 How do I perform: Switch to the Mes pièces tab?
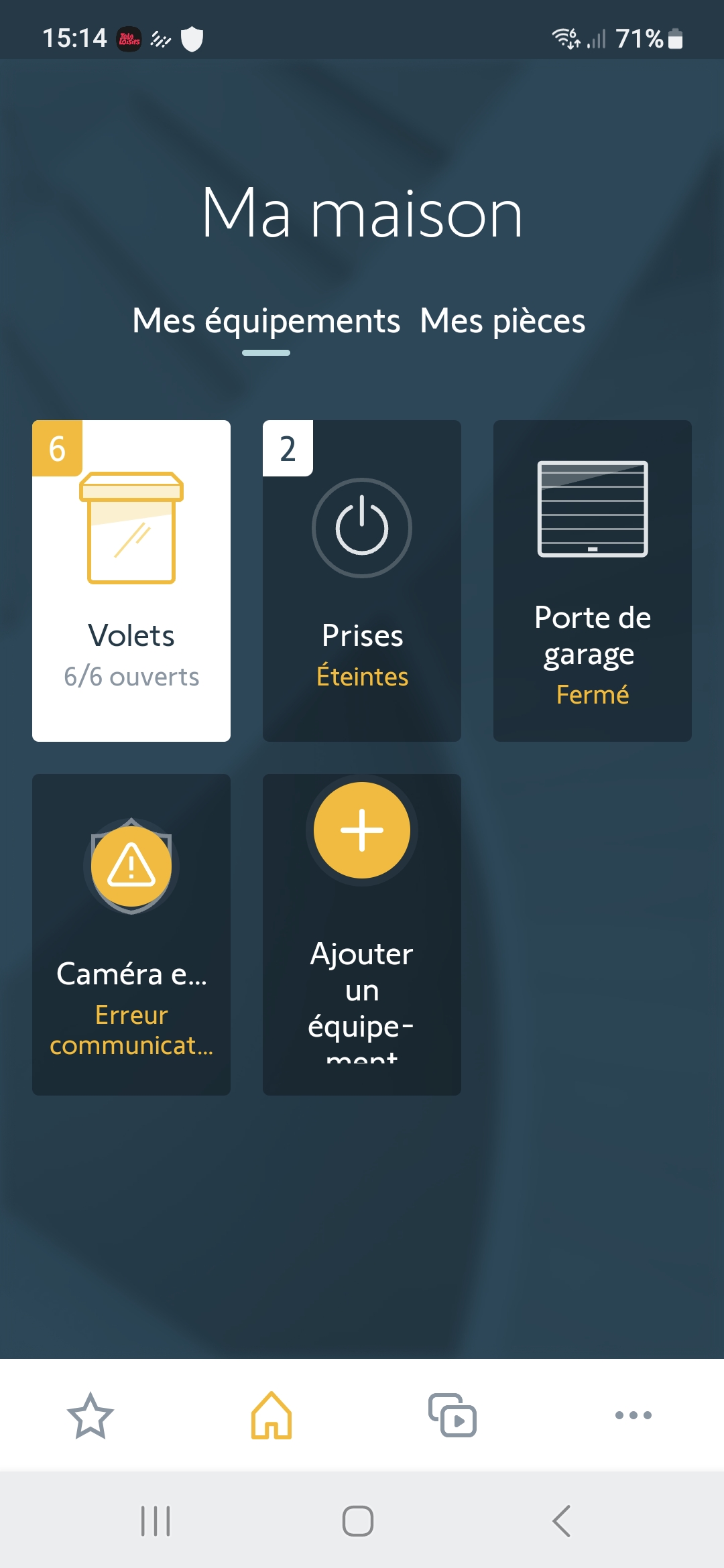(502, 321)
